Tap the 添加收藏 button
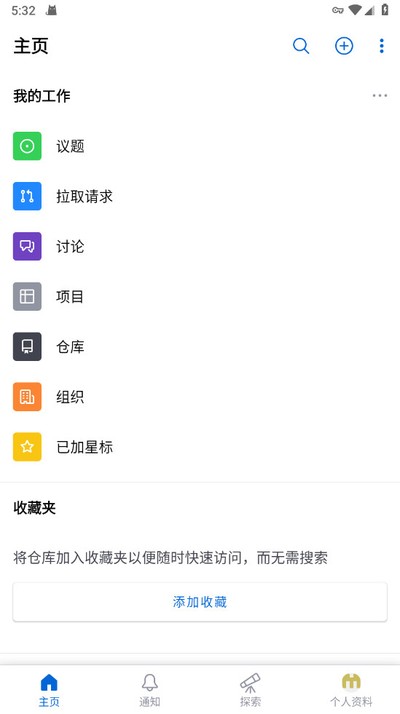Screen dimensions: 400x714 200,602
